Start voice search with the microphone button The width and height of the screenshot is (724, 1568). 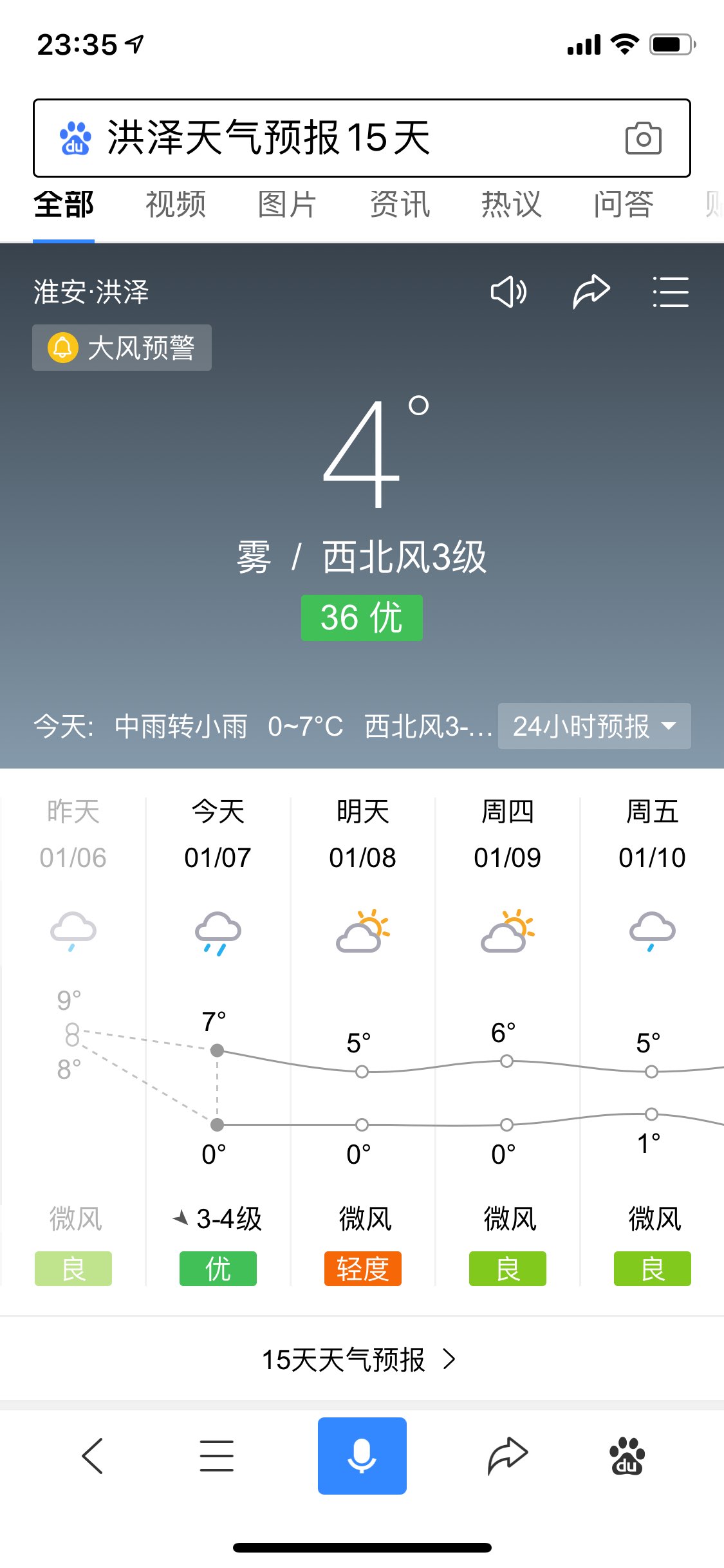[x=362, y=1456]
